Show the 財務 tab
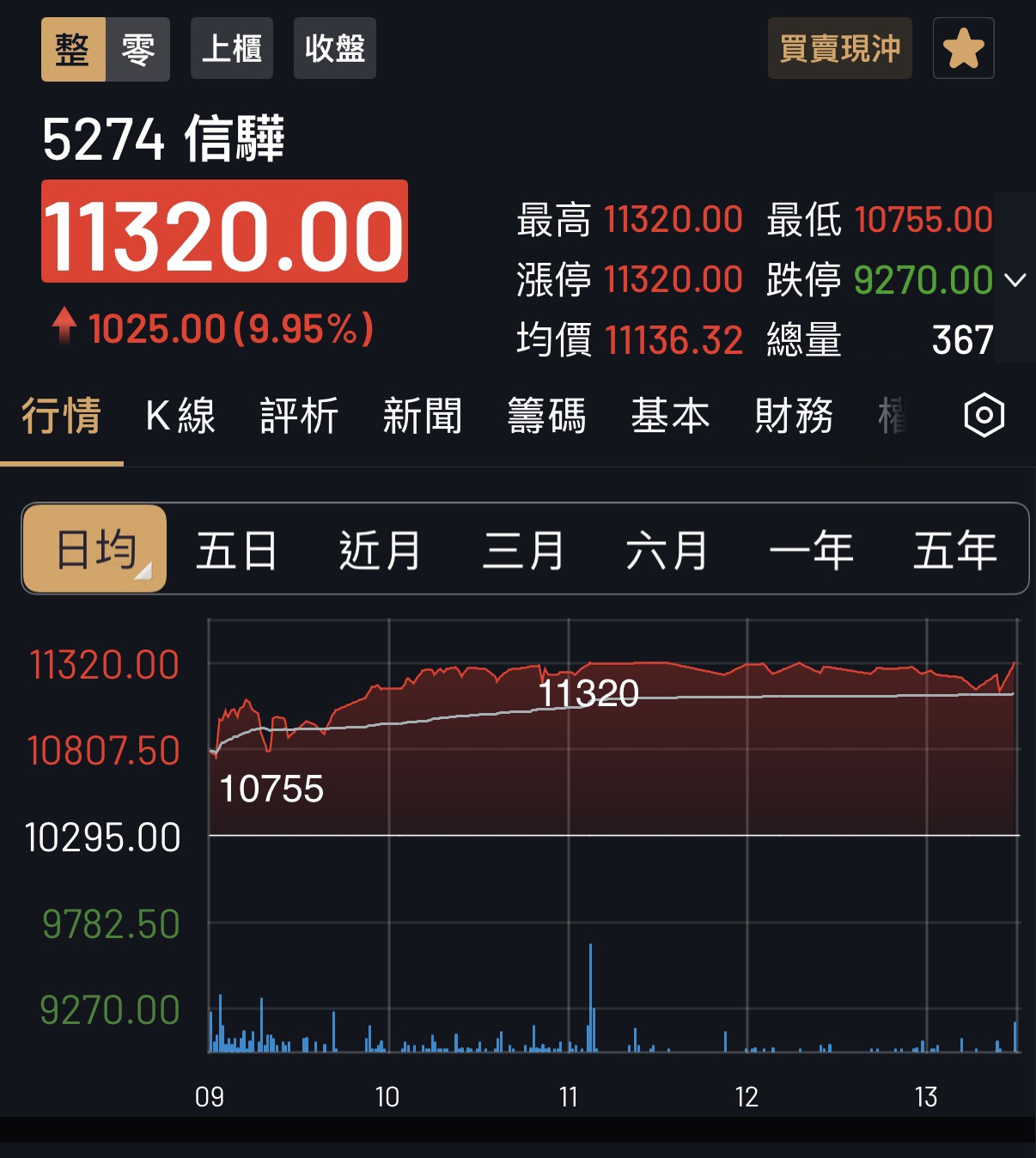This screenshot has width=1036, height=1158. click(x=794, y=416)
